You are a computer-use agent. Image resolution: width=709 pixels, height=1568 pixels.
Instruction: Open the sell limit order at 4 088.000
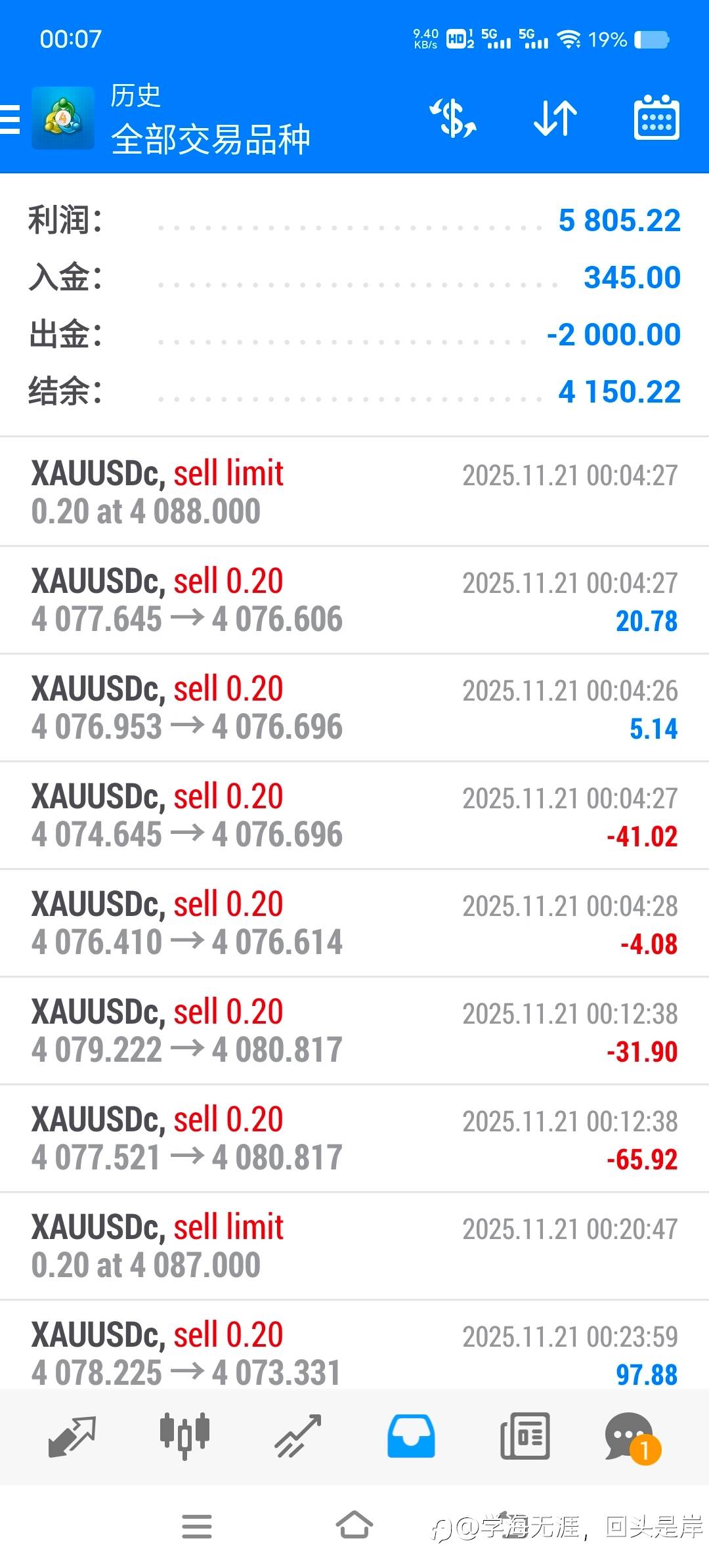(x=354, y=492)
